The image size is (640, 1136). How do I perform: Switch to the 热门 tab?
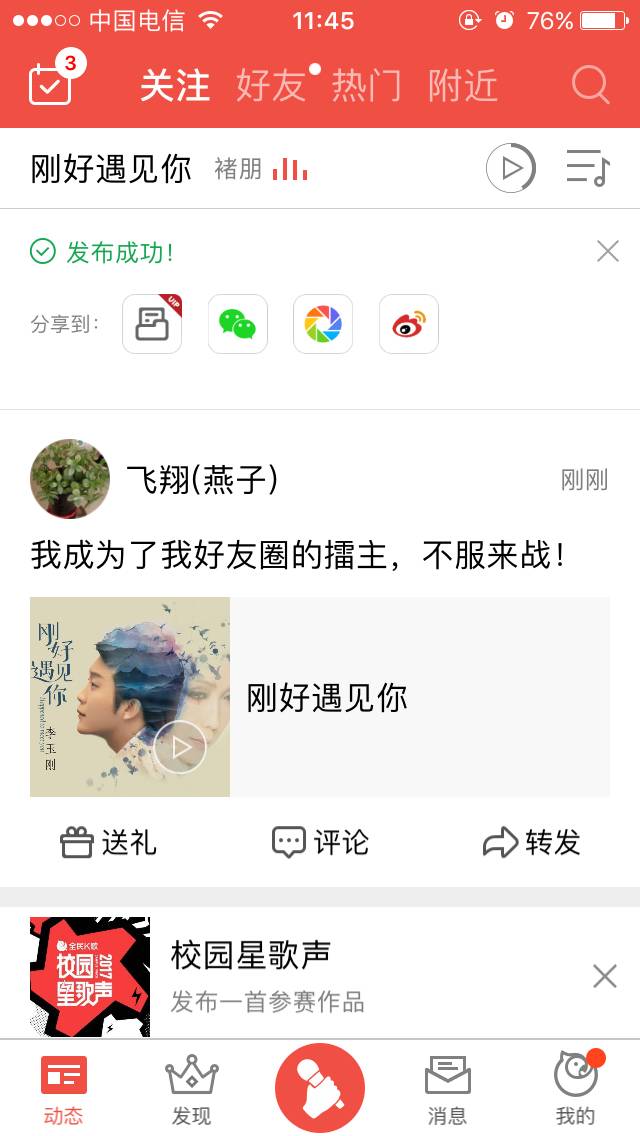point(366,86)
